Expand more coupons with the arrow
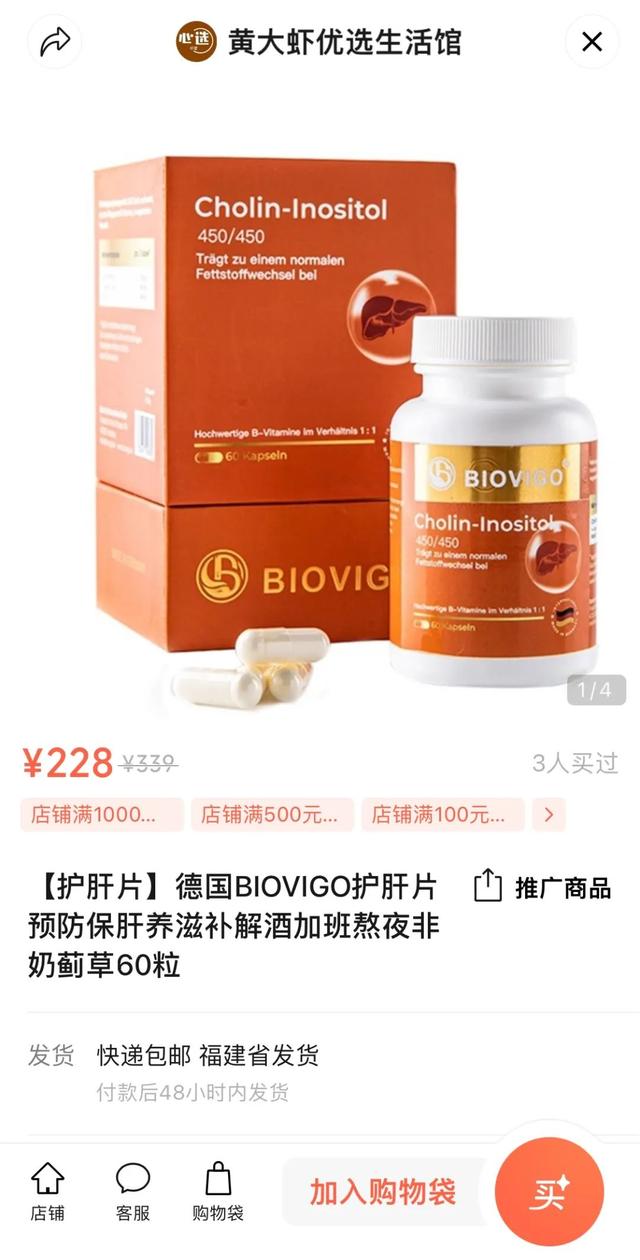 pos(549,814)
